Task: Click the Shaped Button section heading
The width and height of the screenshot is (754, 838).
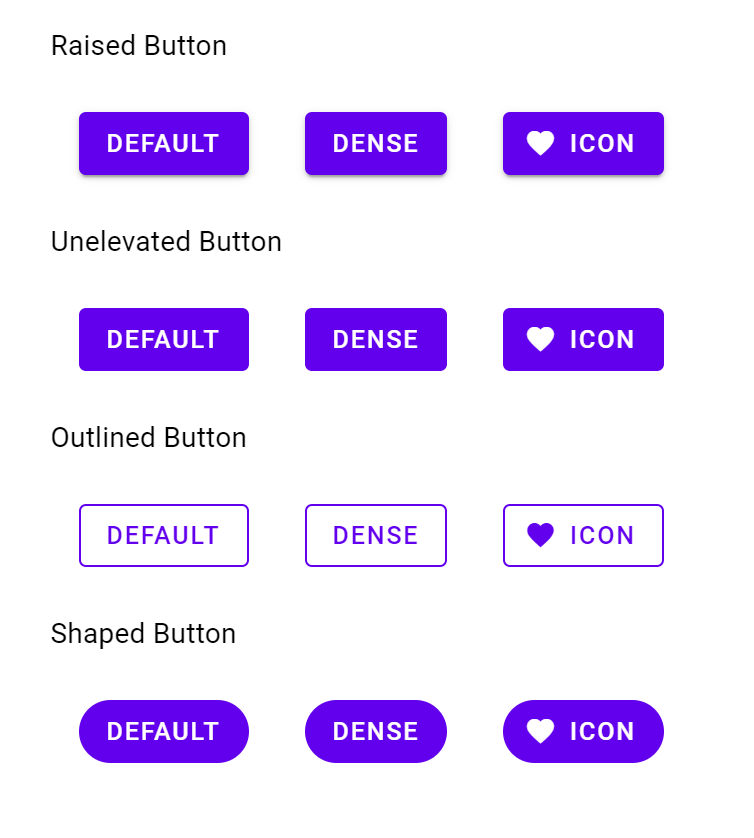Action: pyautogui.click(x=143, y=633)
